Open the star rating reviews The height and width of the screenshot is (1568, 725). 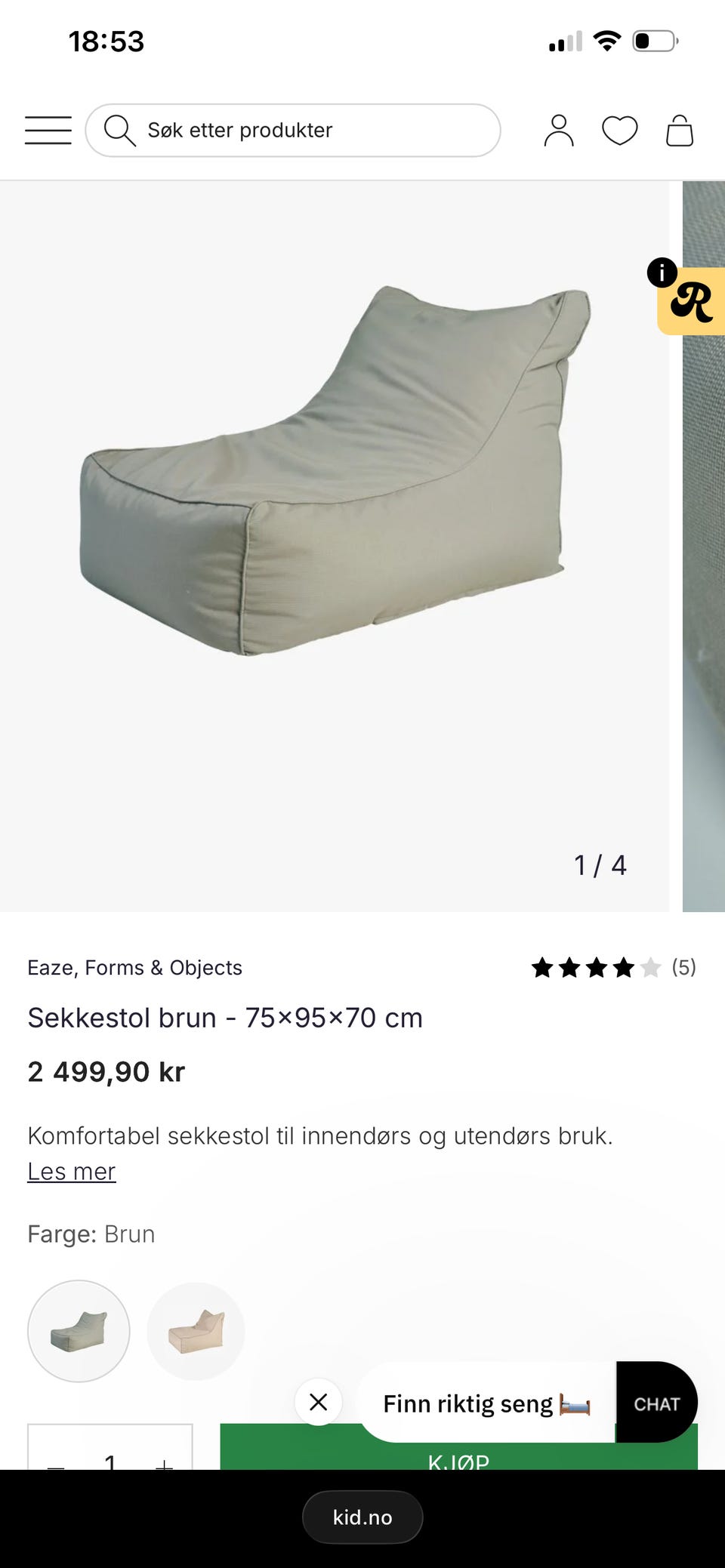613,967
